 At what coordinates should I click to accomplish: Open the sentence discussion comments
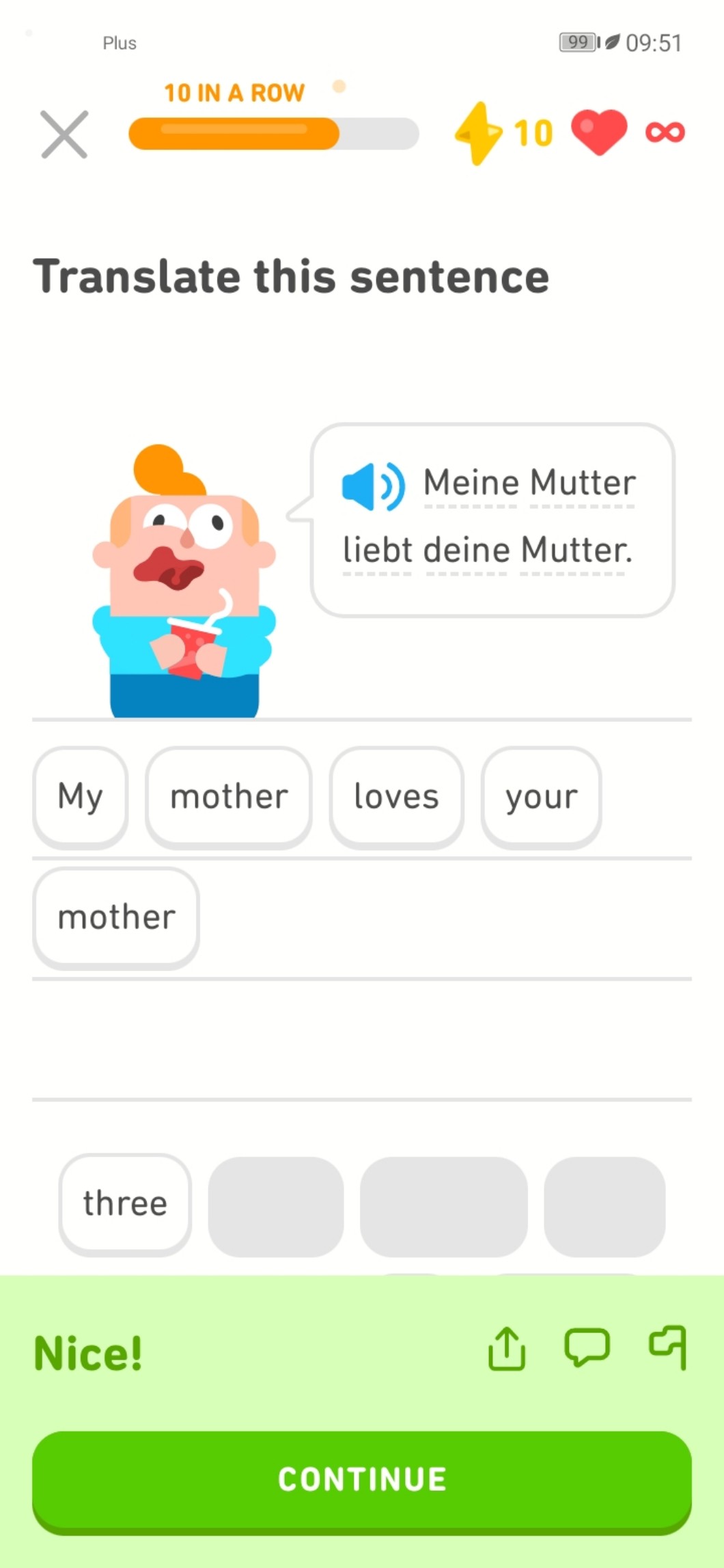(x=587, y=1348)
